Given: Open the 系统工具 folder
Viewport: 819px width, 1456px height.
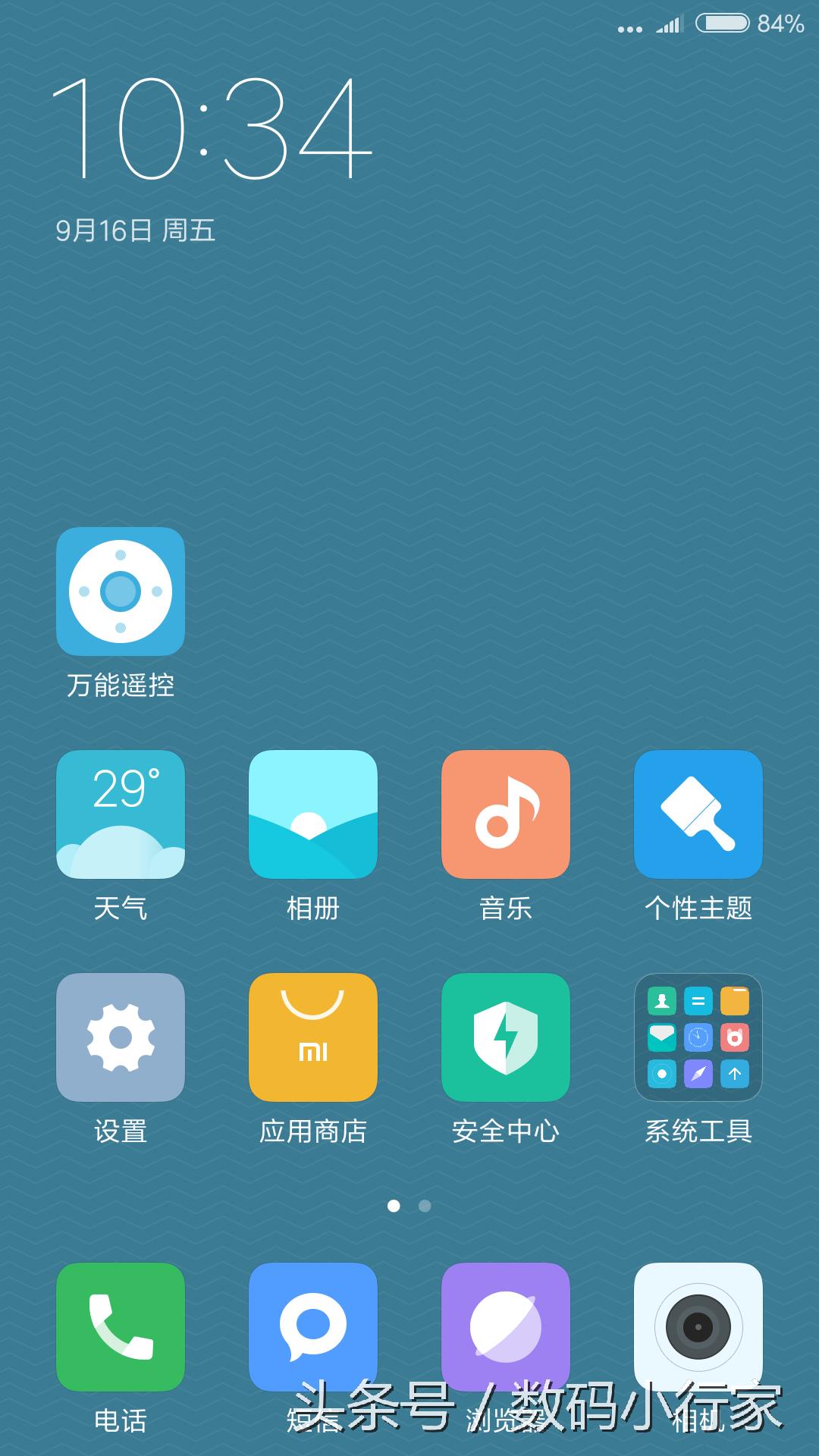Looking at the screenshot, I should pos(698,1037).
